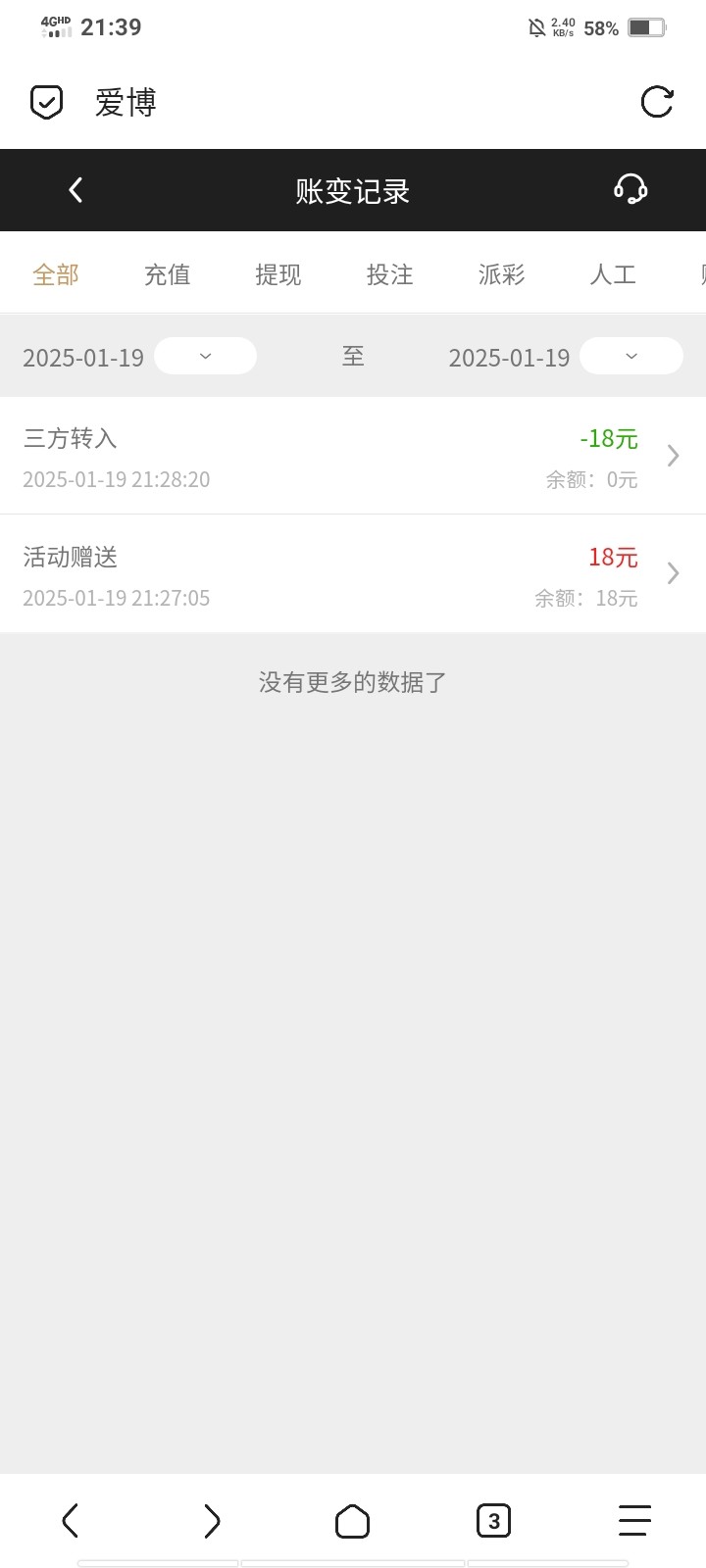Open the browser hamburger menu
The height and width of the screenshot is (1568, 706).
point(634,1521)
